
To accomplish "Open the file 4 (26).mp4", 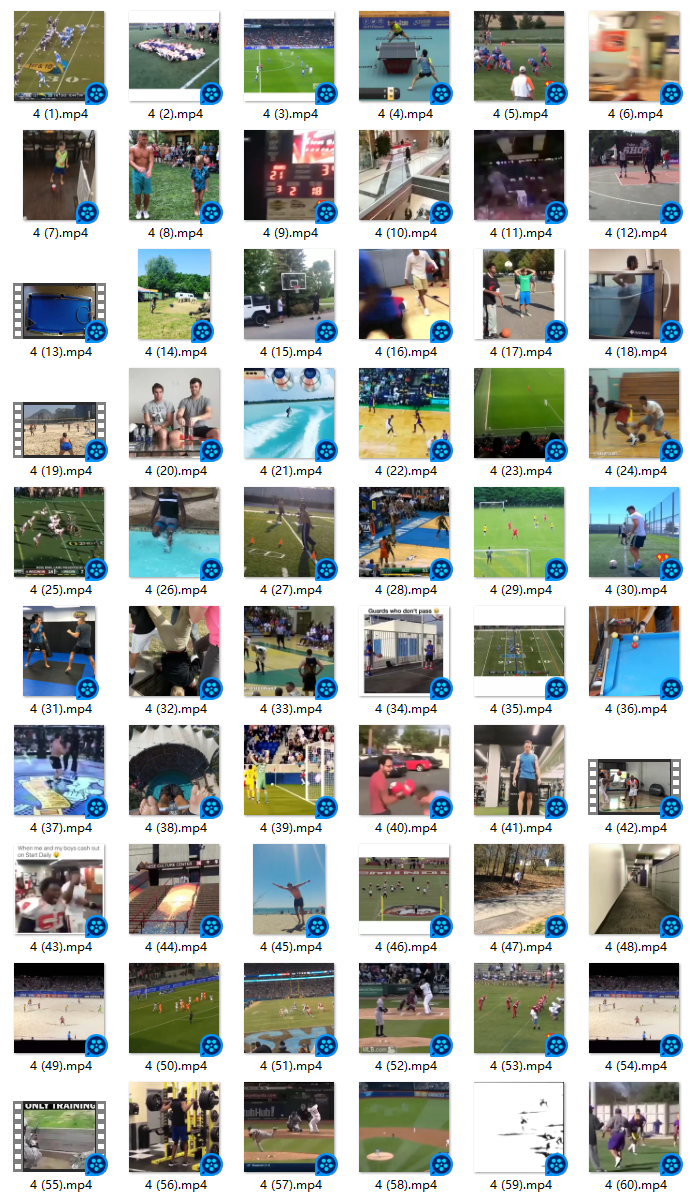I will pyautogui.click(x=174, y=532).
